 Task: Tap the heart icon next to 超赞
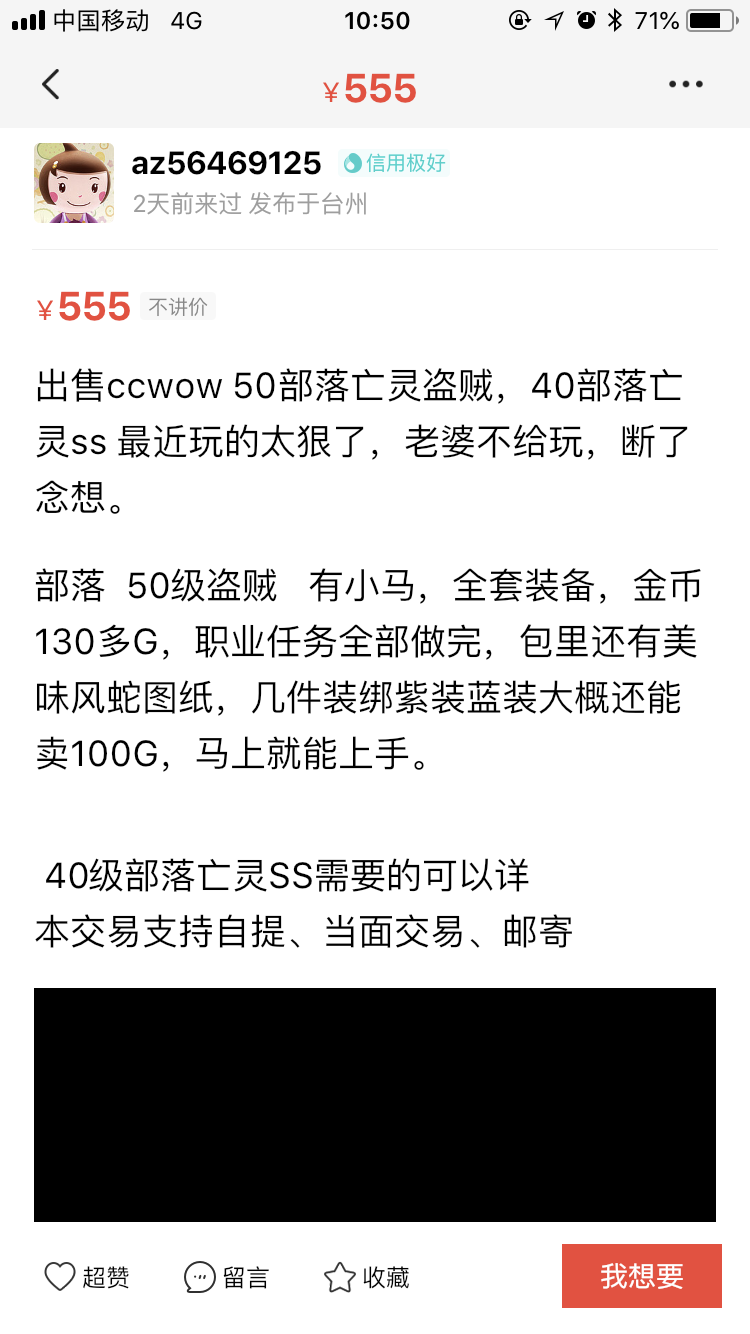[x=60, y=1275]
